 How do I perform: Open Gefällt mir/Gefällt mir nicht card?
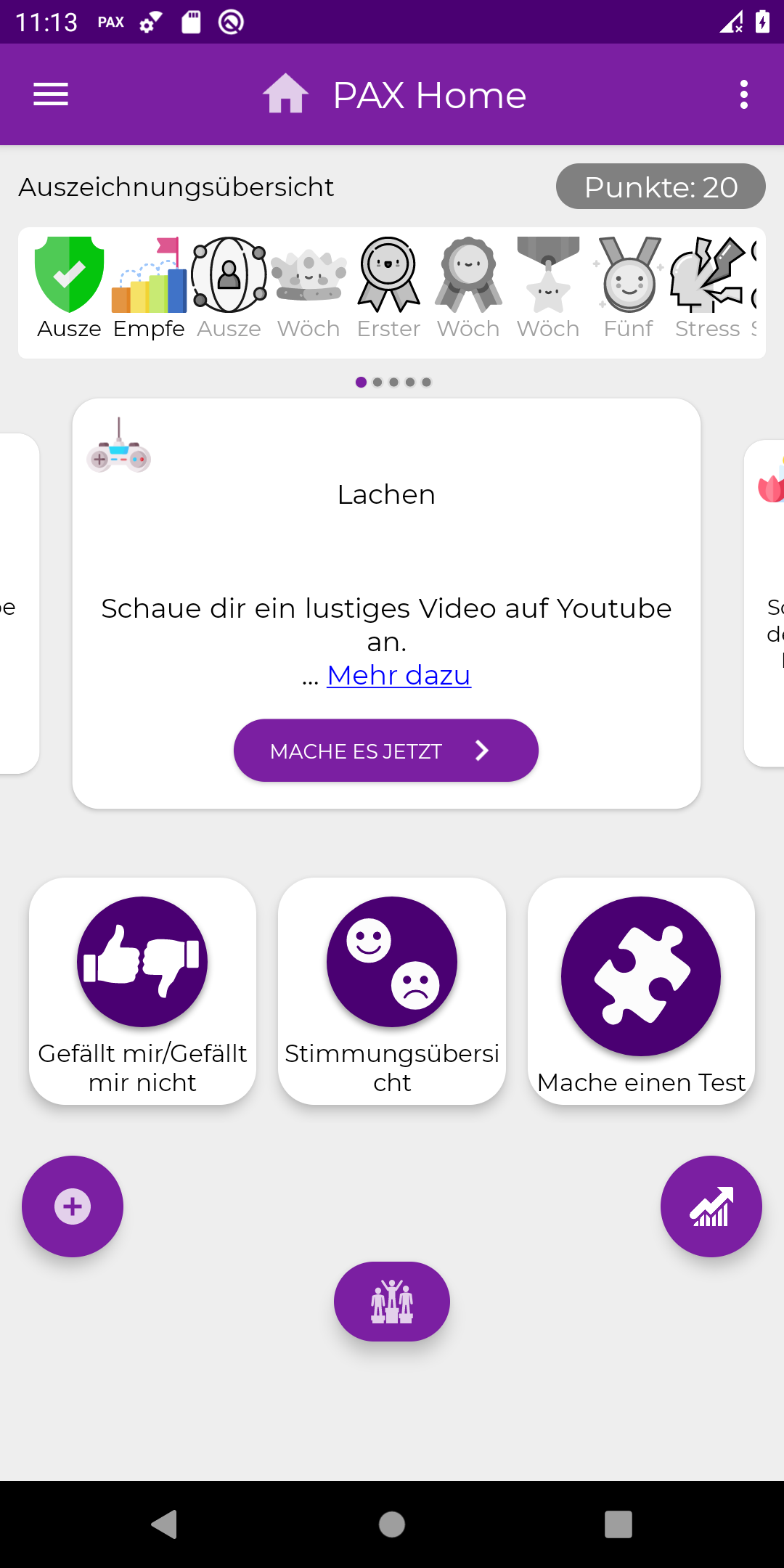142,991
